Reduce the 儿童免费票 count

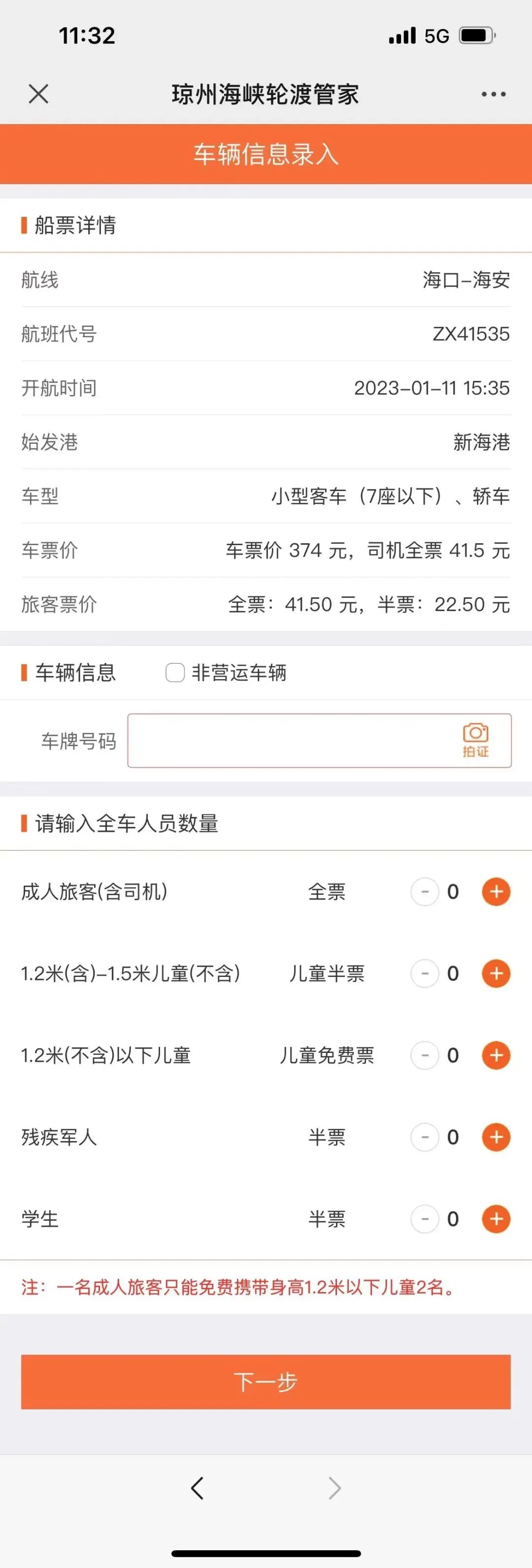pos(425,1055)
